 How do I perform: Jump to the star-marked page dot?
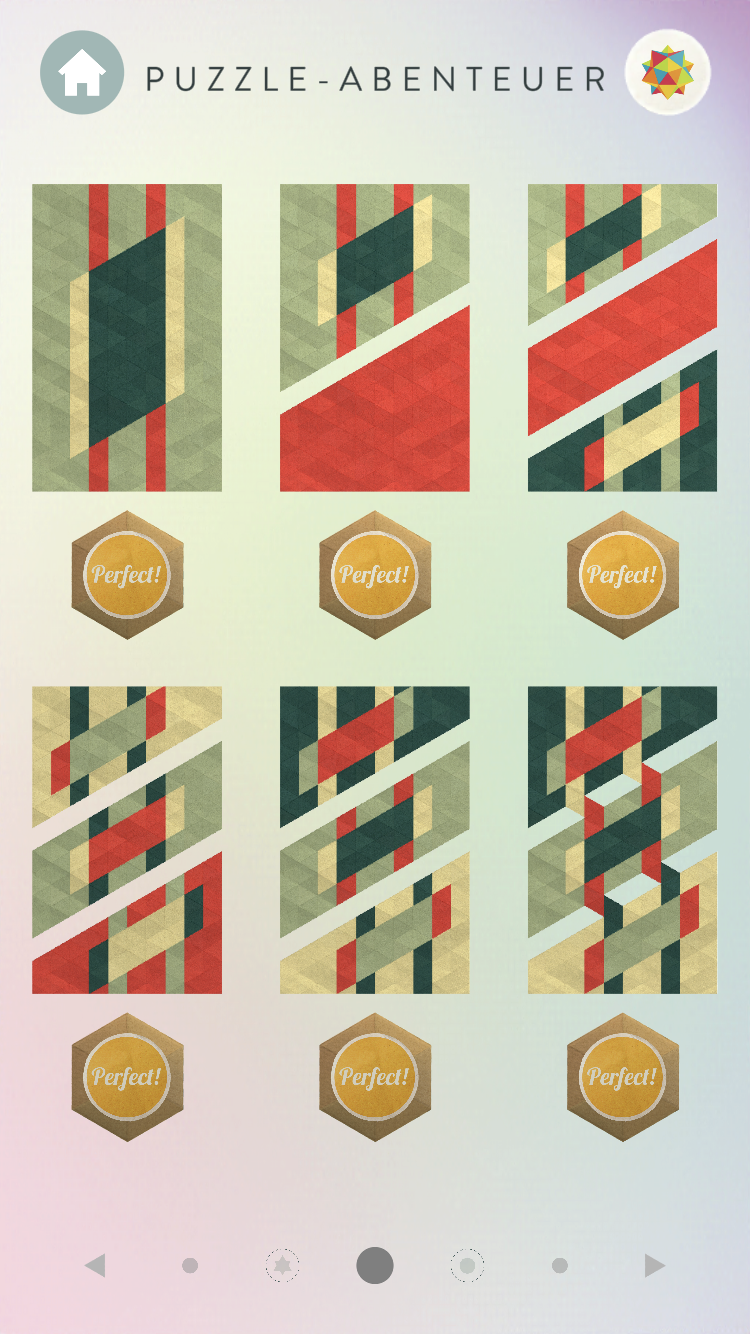[x=282, y=1266]
